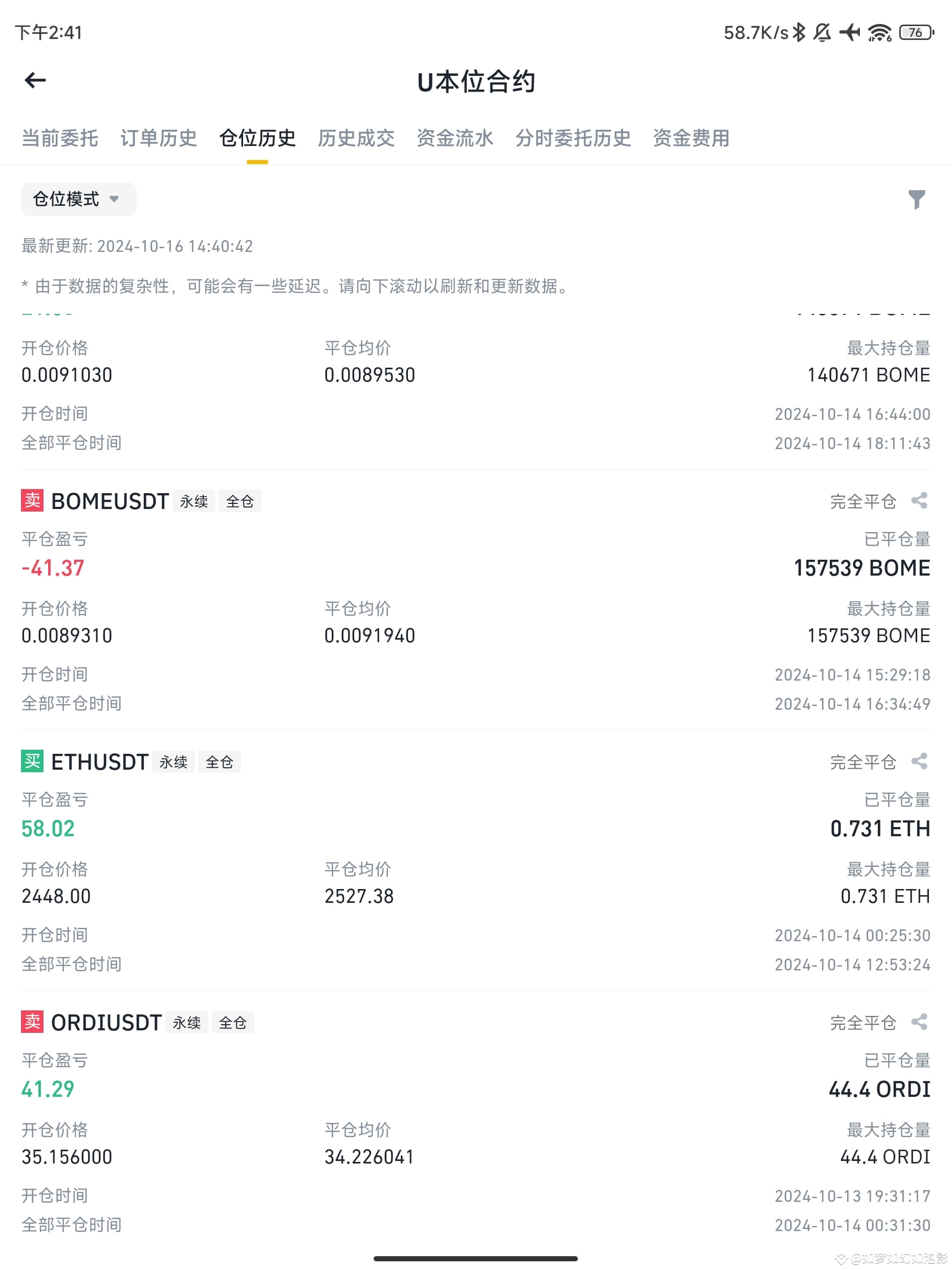
Task: Share the ETHUSDT position record
Action: tap(920, 761)
